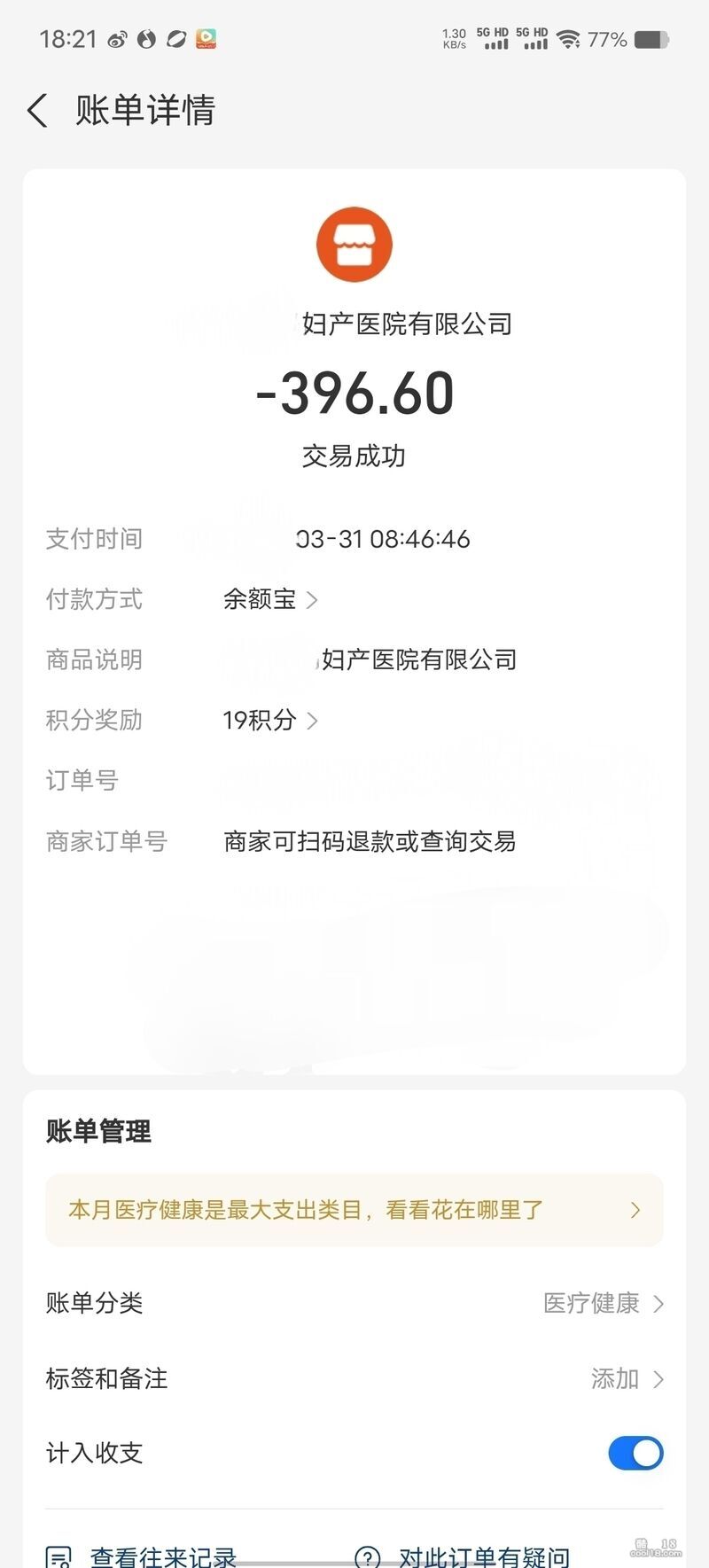Open the 余额宝 payment method details
This screenshot has width=709, height=1568.
tap(269, 600)
